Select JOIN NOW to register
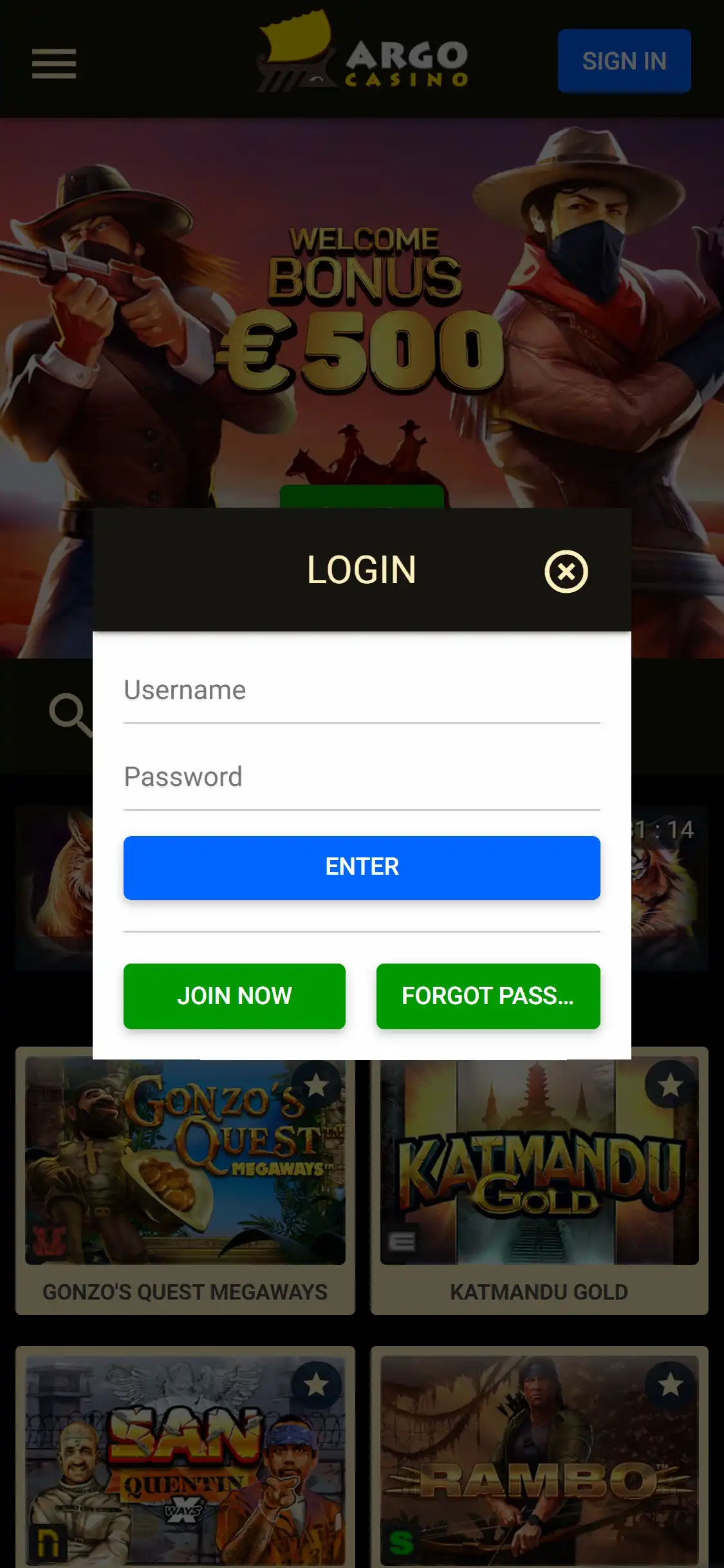The image size is (724, 1568). [x=234, y=996]
